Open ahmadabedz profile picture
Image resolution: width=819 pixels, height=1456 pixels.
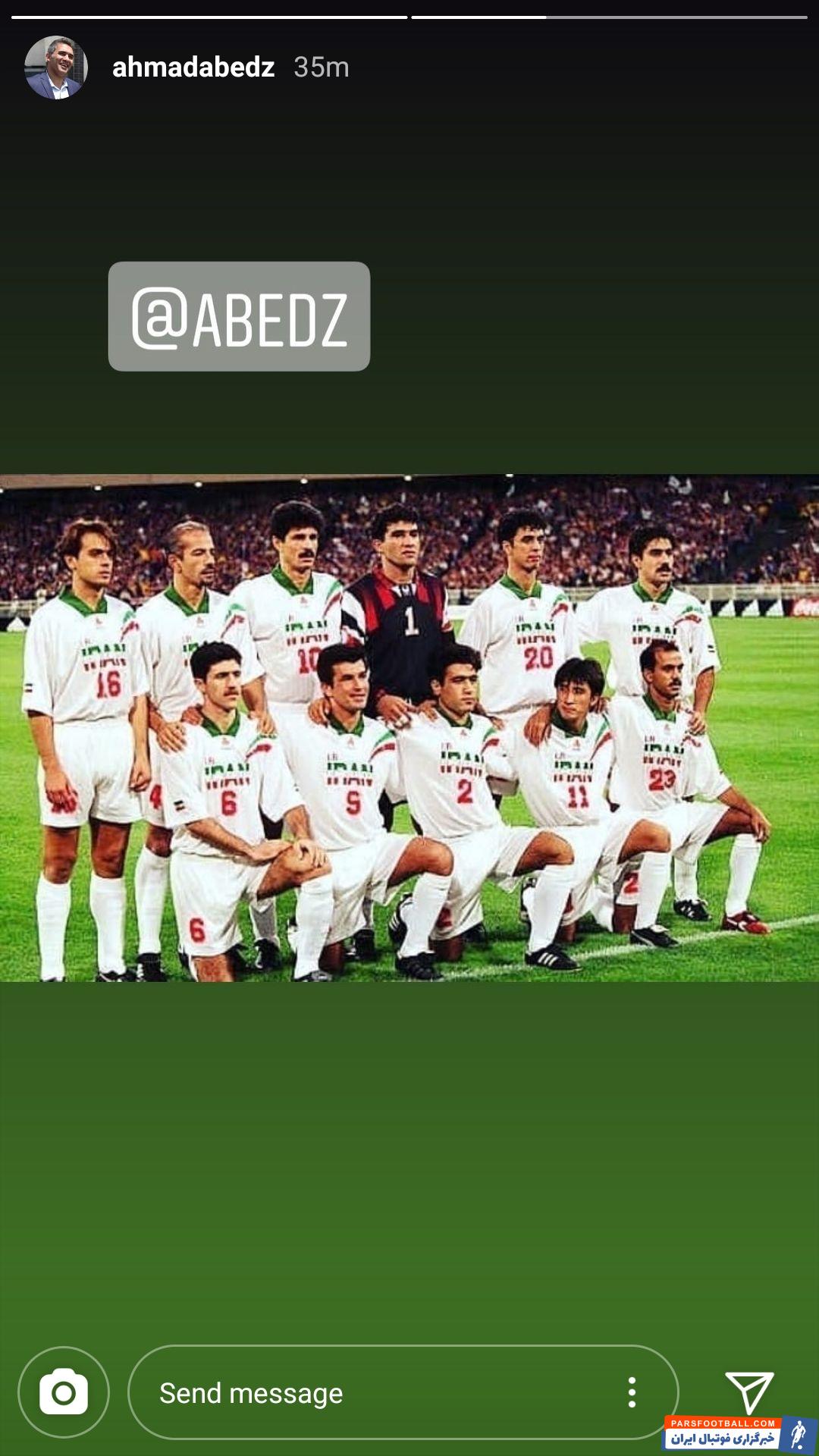(56, 67)
